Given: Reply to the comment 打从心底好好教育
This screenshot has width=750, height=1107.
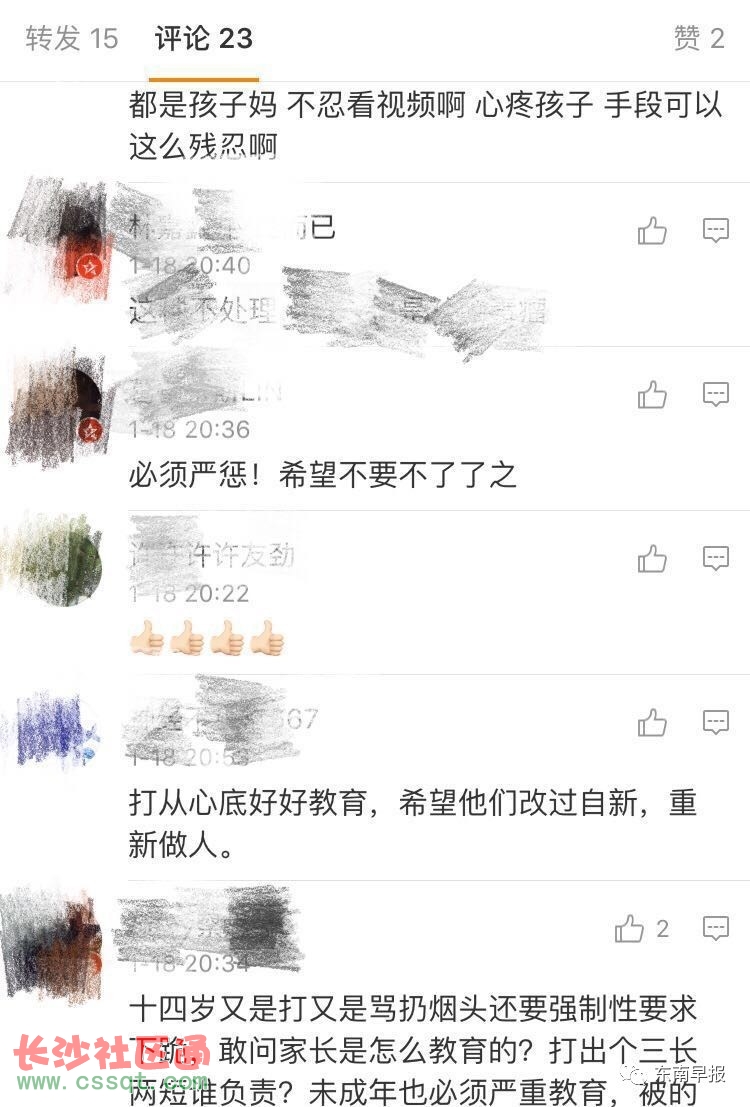Looking at the screenshot, I should click(716, 721).
